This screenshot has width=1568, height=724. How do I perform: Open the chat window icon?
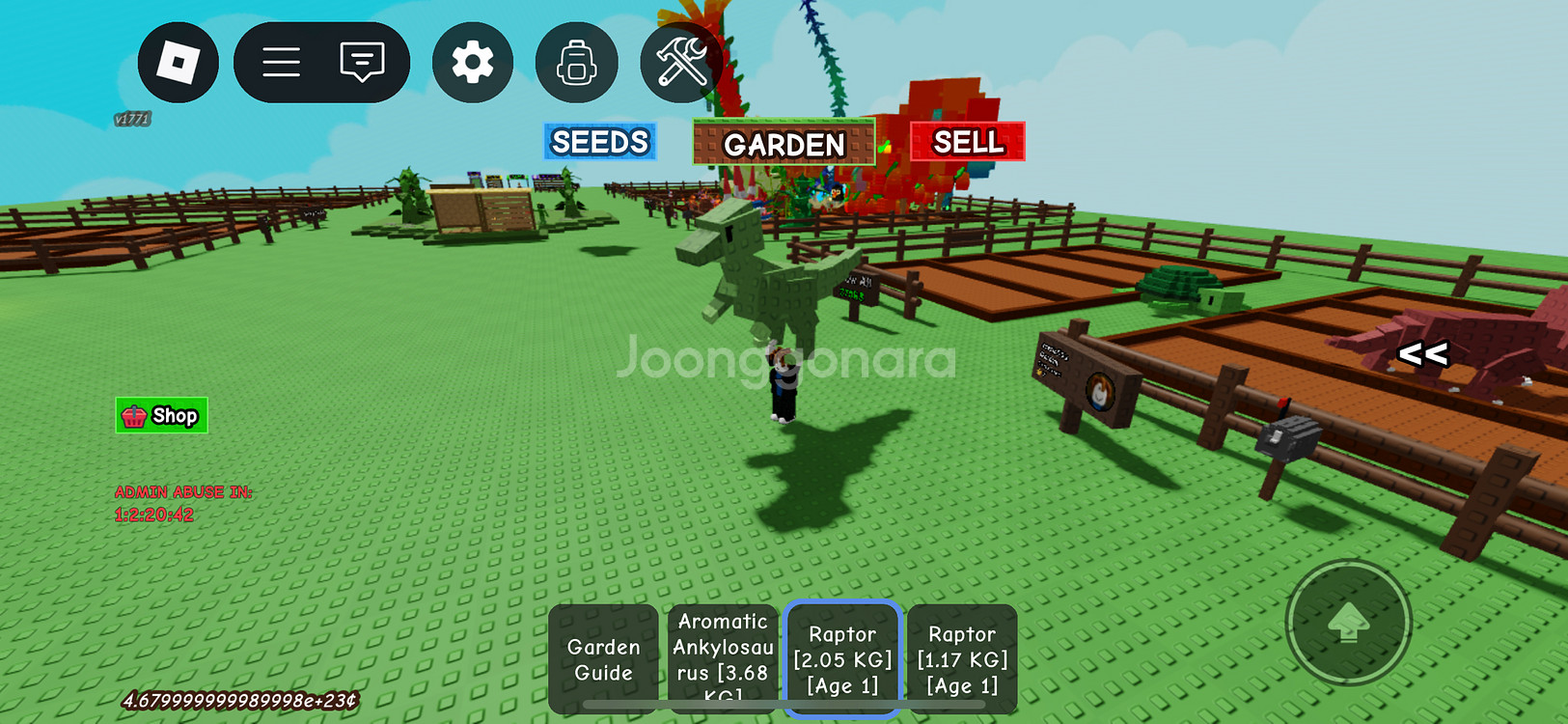[x=363, y=63]
